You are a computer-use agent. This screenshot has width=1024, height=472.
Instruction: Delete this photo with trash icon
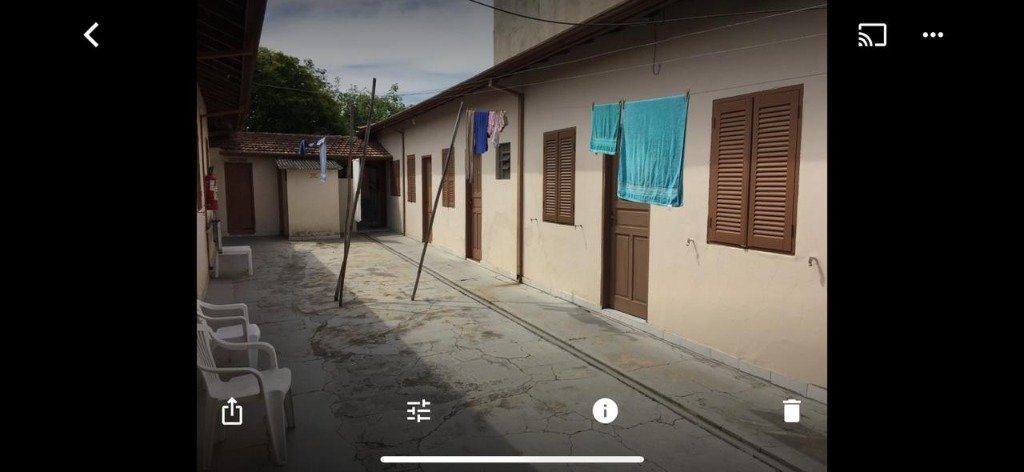click(791, 411)
